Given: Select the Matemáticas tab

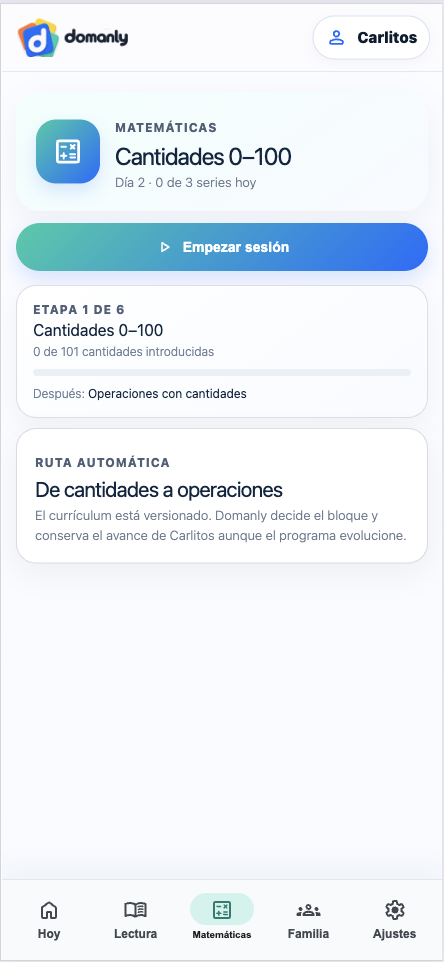Looking at the screenshot, I should tap(222, 919).
